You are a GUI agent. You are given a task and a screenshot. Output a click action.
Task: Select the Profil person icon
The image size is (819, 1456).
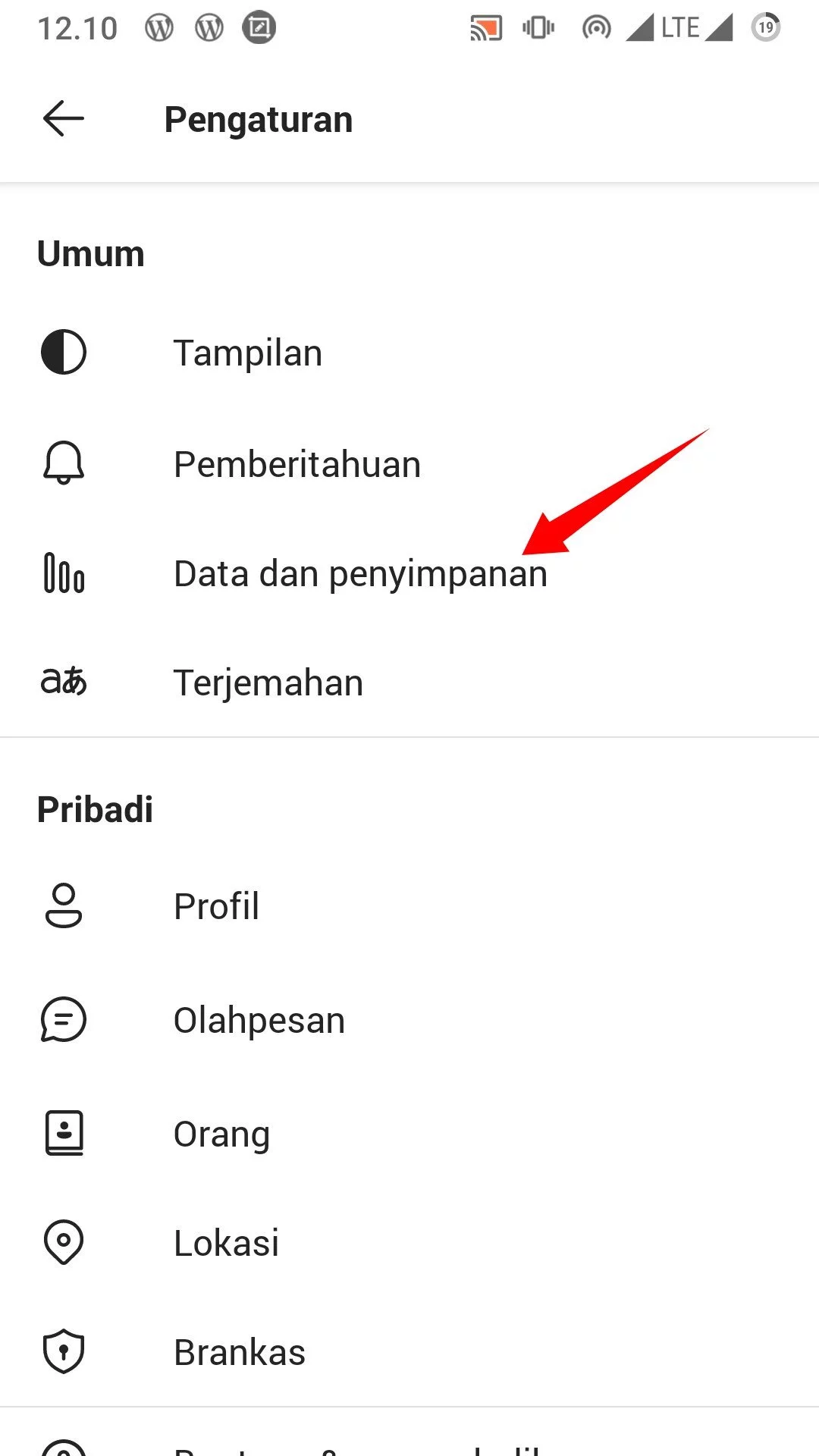coord(64,905)
